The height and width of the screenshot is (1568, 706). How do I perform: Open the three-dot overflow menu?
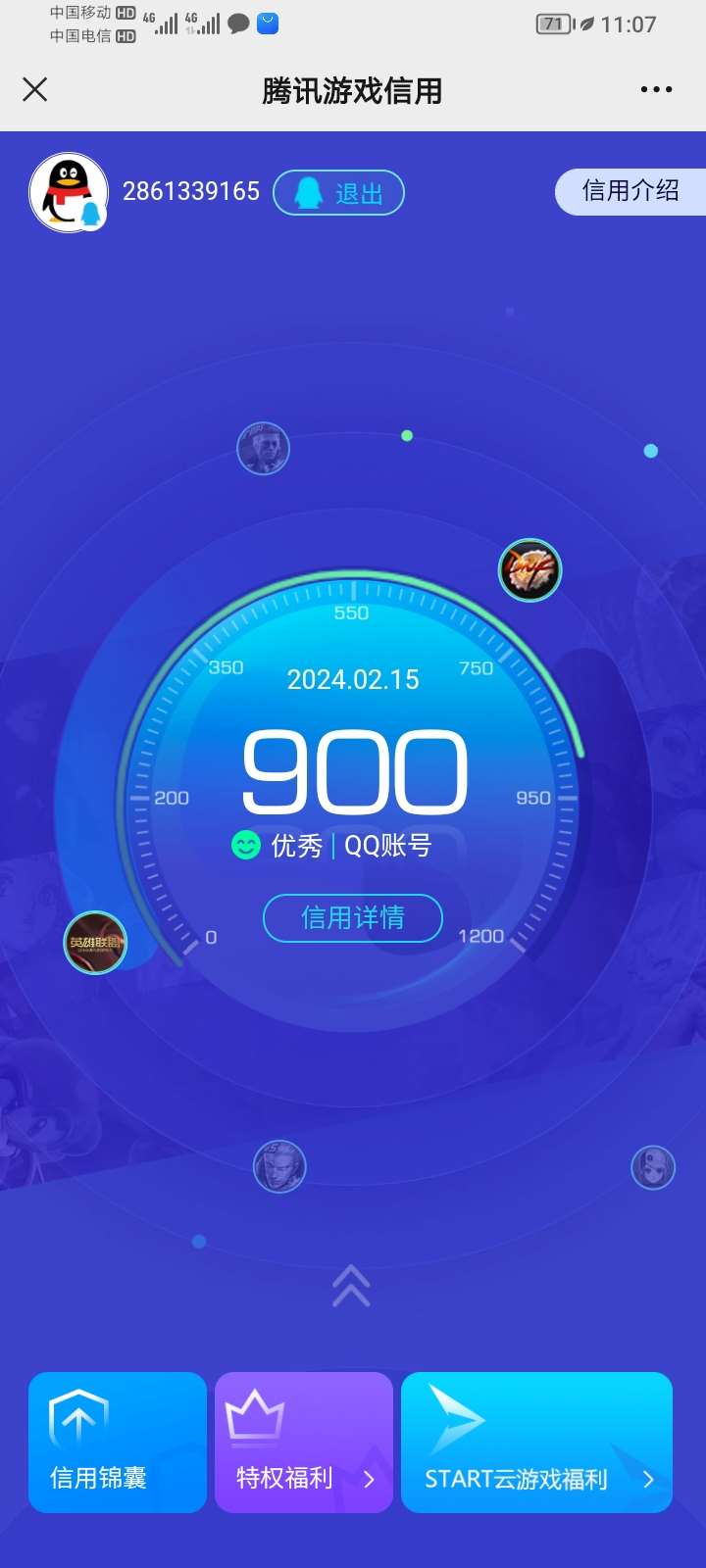(656, 89)
